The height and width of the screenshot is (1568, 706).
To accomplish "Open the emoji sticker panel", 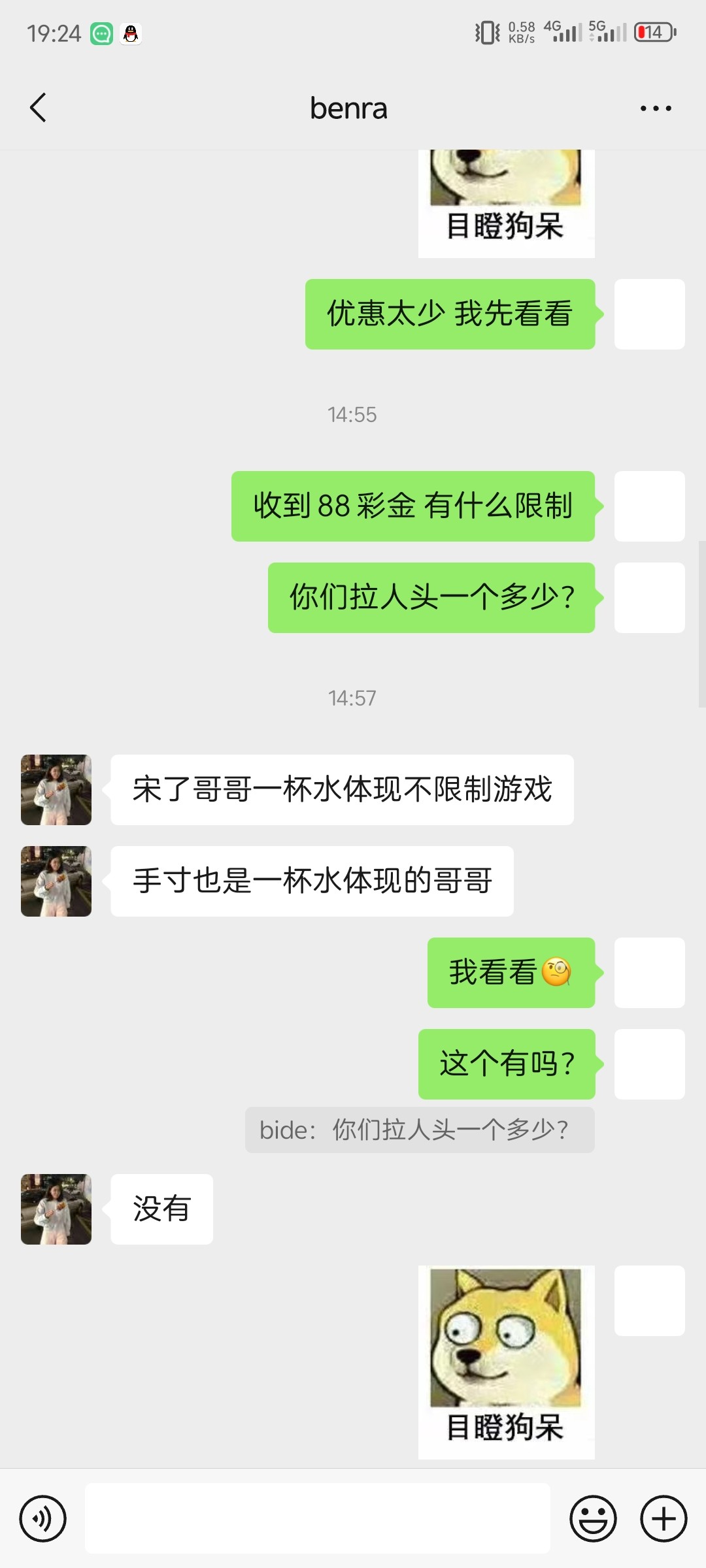I will point(593,1518).
